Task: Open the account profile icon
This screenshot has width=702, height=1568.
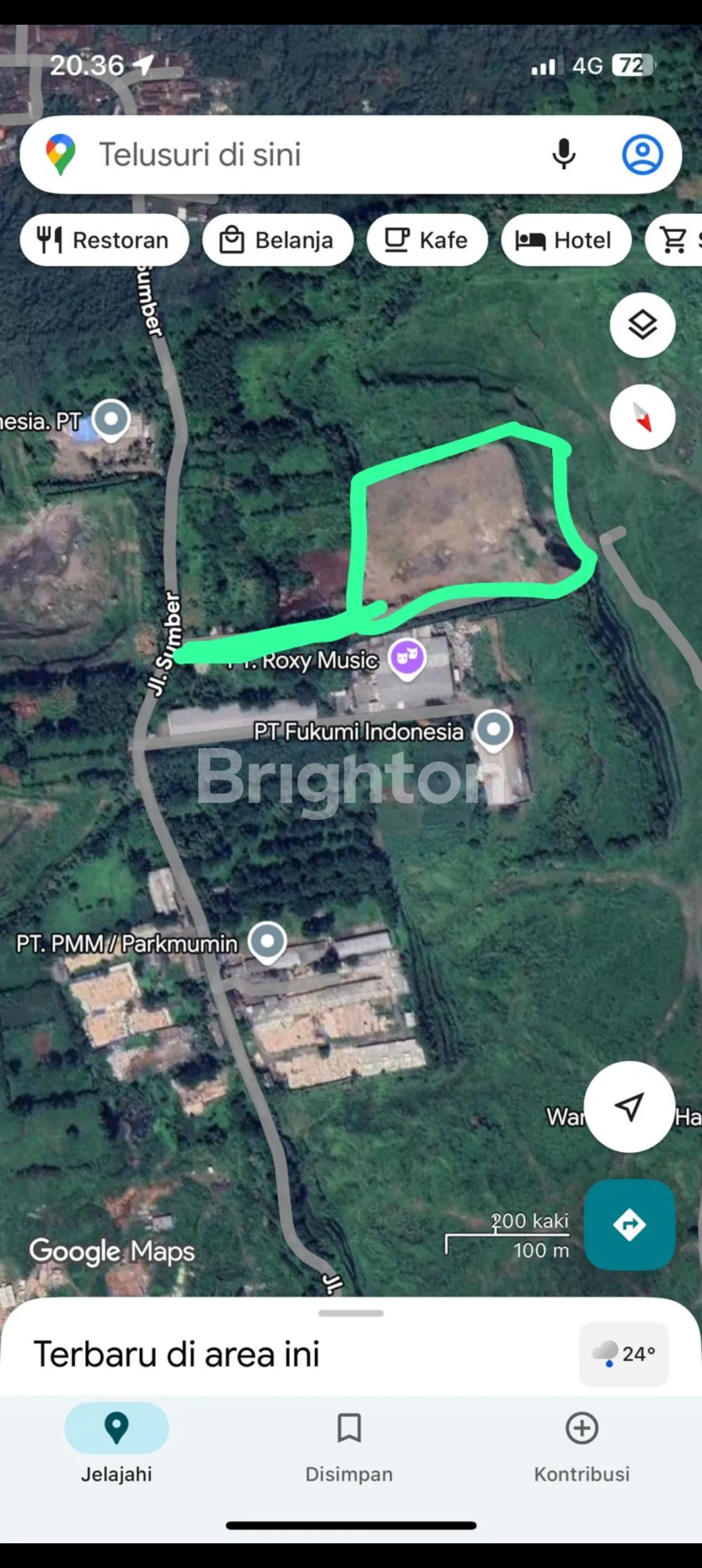Action: (642, 155)
